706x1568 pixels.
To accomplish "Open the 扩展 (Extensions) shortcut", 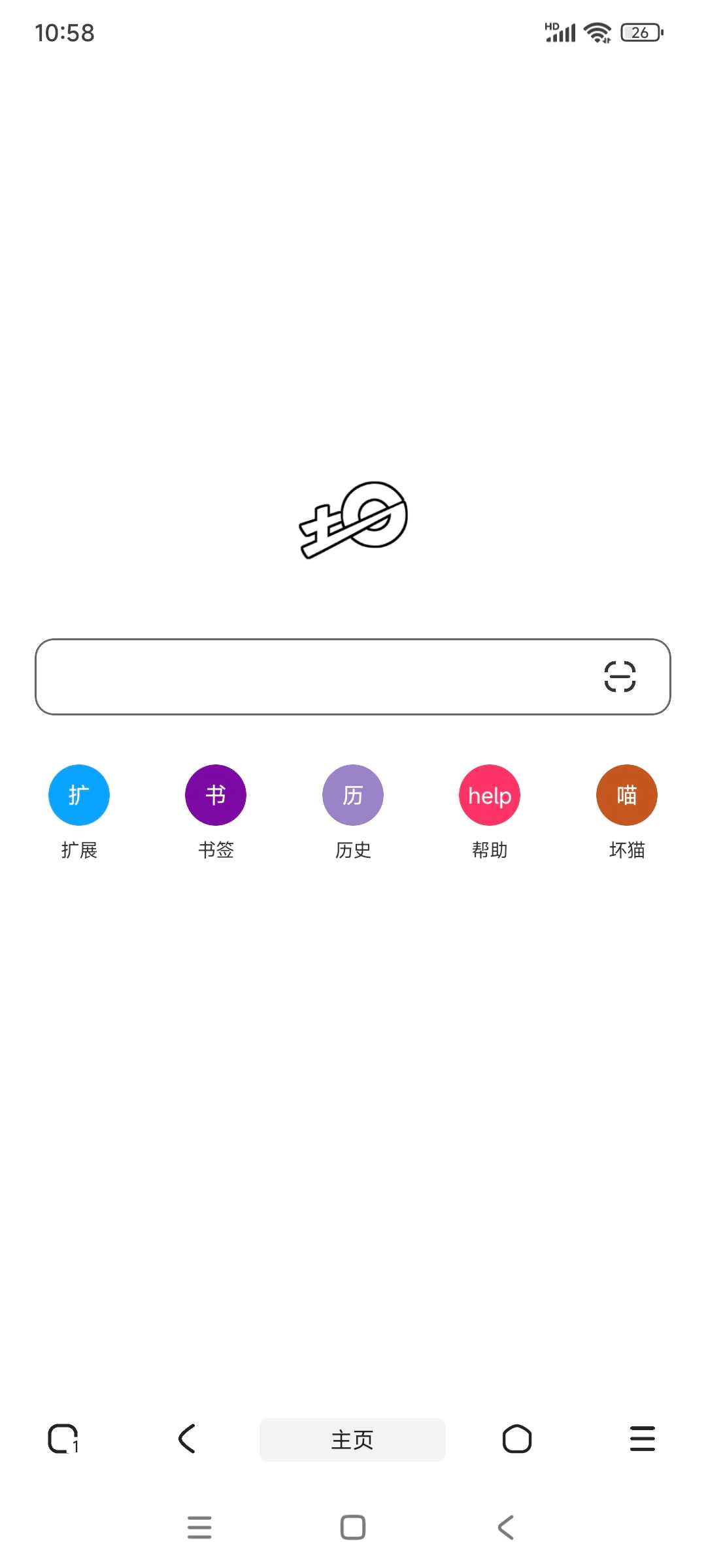I will point(78,794).
